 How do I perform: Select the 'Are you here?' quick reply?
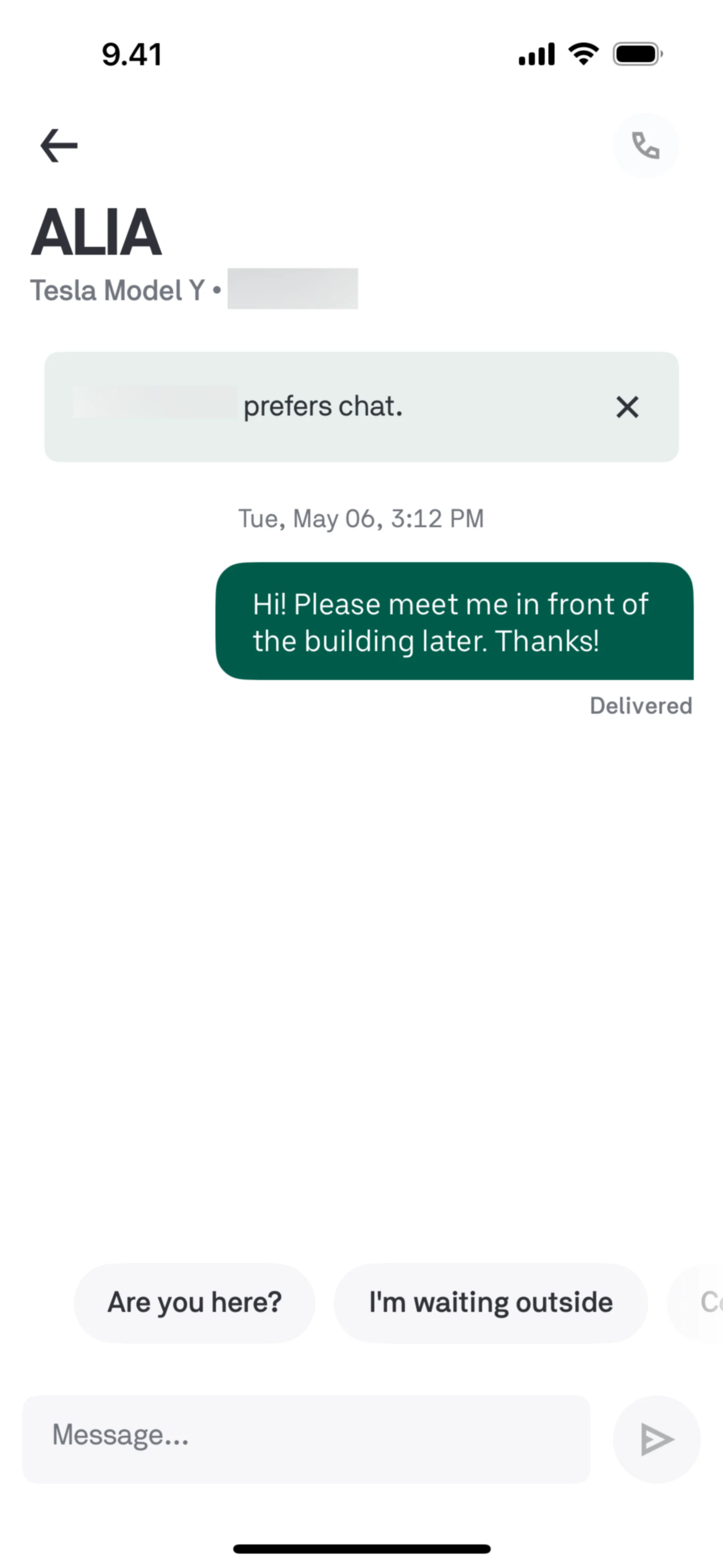pyautogui.click(x=195, y=1303)
